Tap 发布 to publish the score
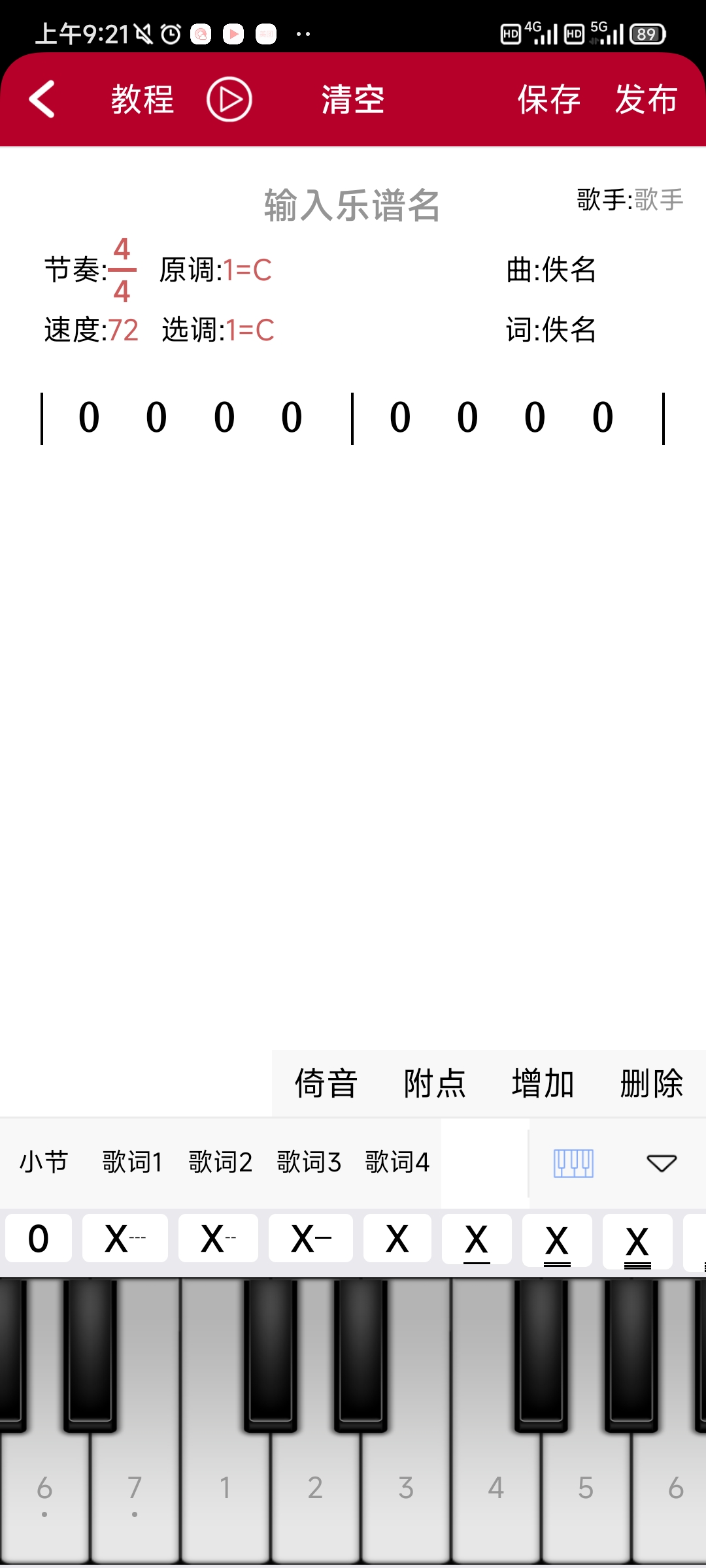This screenshot has height=1568, width=706. click(644, 99)
